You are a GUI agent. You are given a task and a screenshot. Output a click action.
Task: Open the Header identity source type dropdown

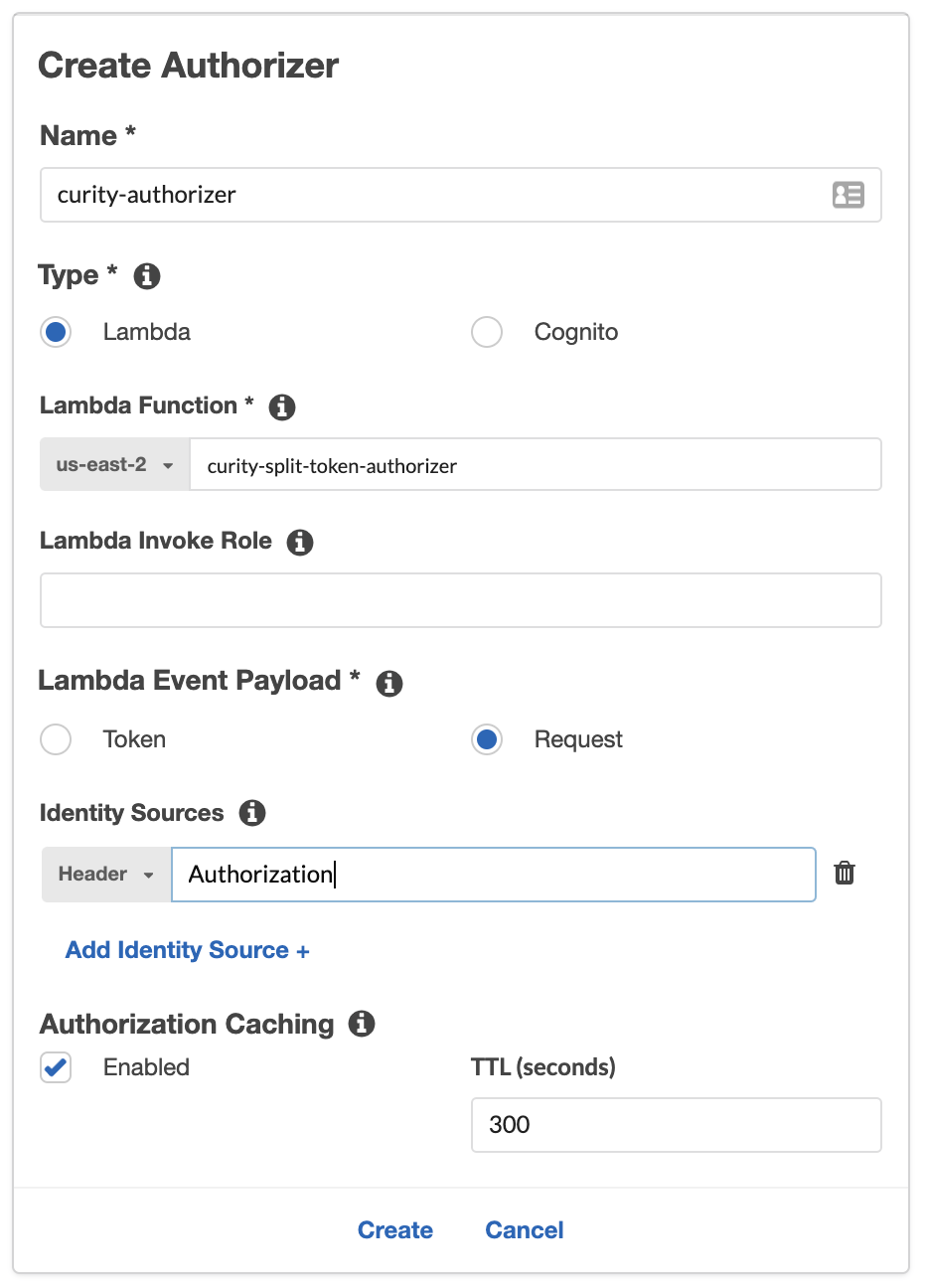pos(105,874)
